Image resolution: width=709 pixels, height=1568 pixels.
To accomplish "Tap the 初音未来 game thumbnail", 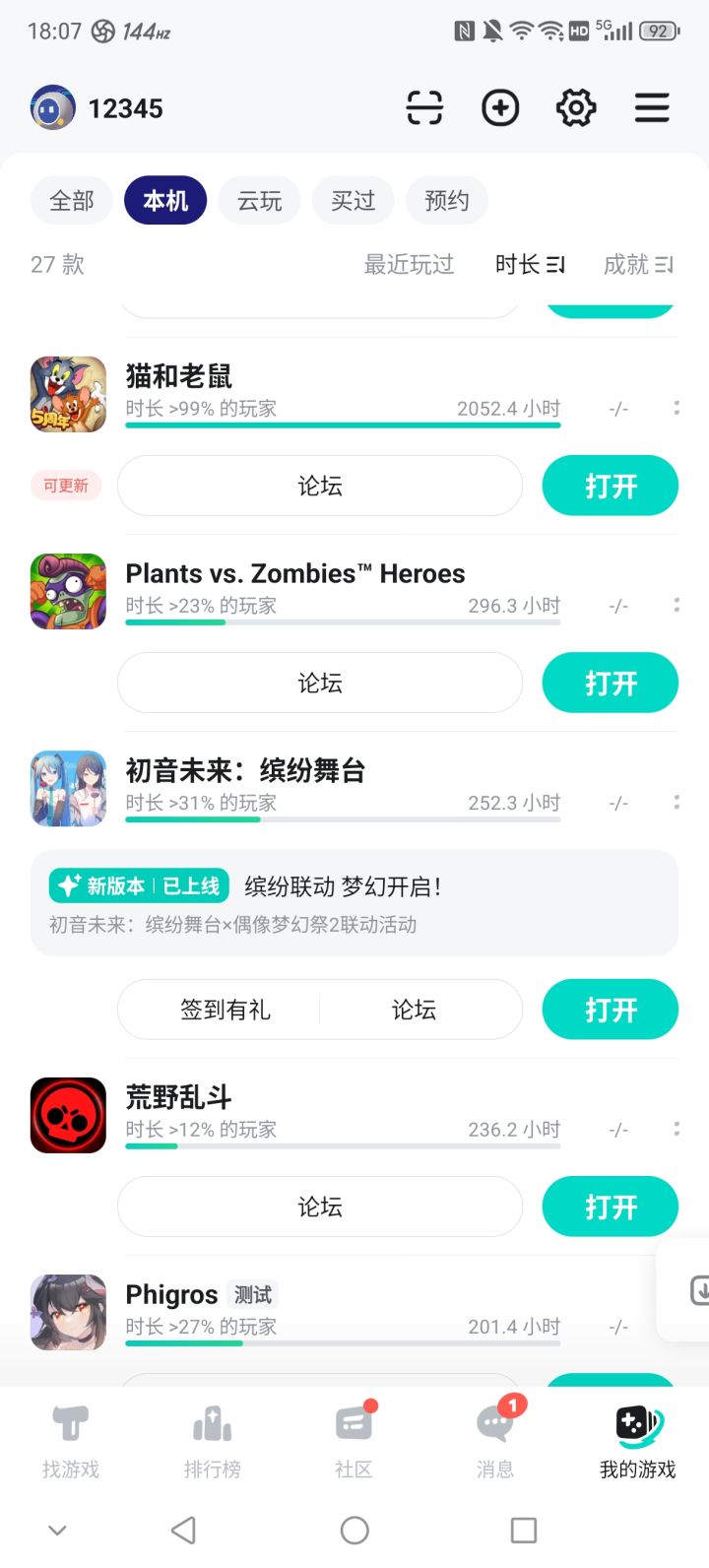I will pyautogui.click(x=67, y=788).
